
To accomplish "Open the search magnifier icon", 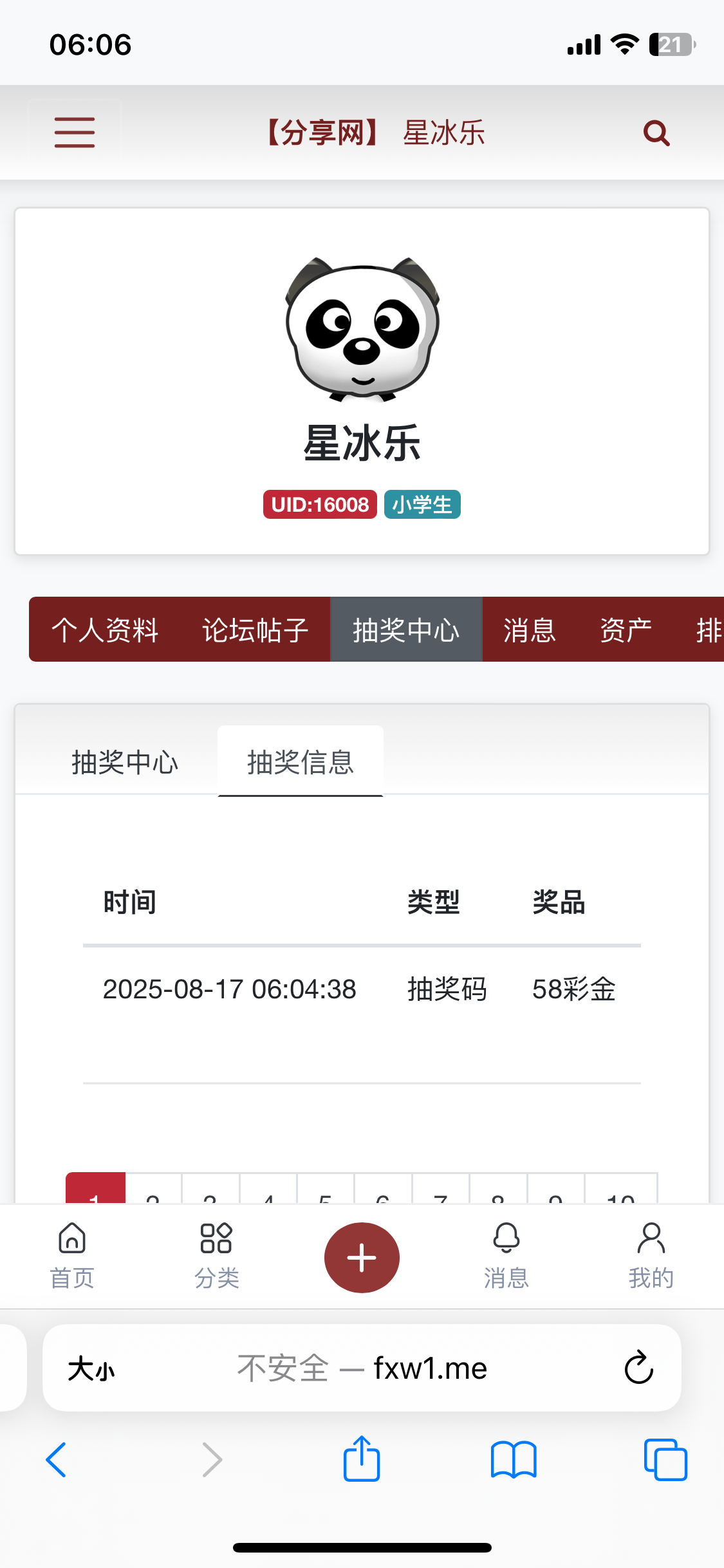I will 656,133.
